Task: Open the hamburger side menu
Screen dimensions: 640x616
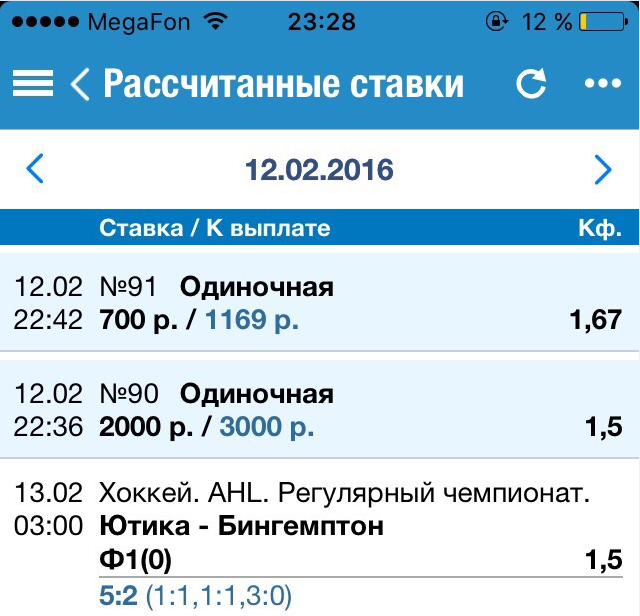Action: pyautogui.click(x=32, y=84)
